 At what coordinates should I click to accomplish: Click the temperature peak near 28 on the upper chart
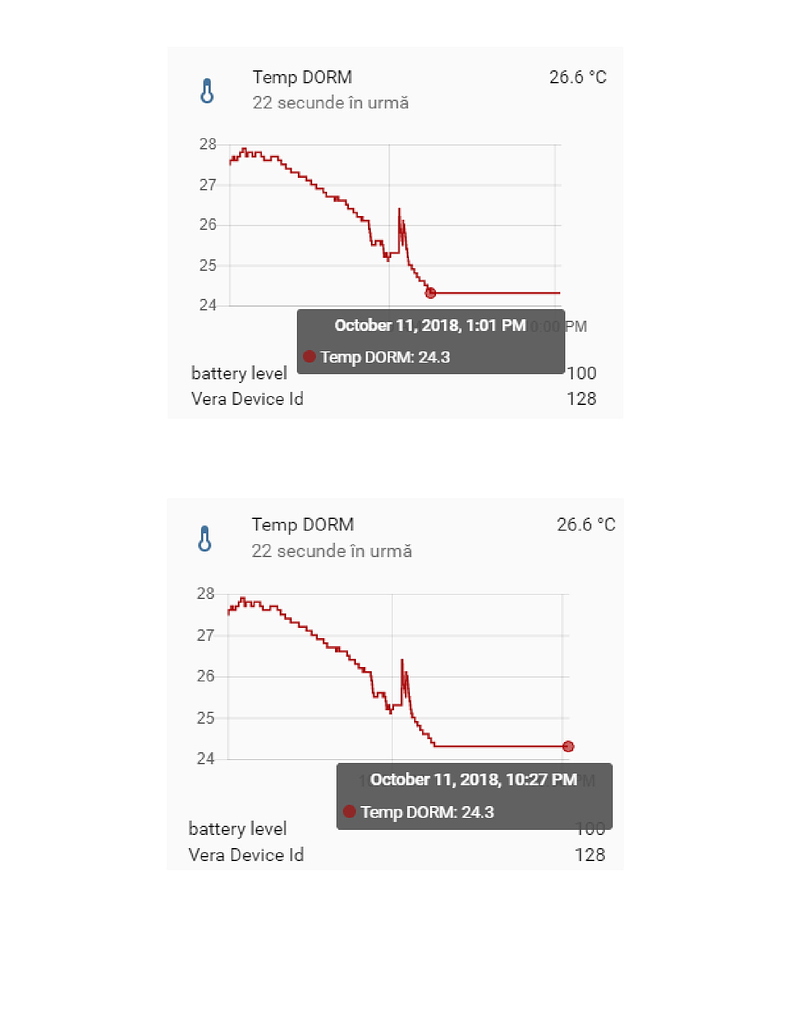tap(243, 148)
